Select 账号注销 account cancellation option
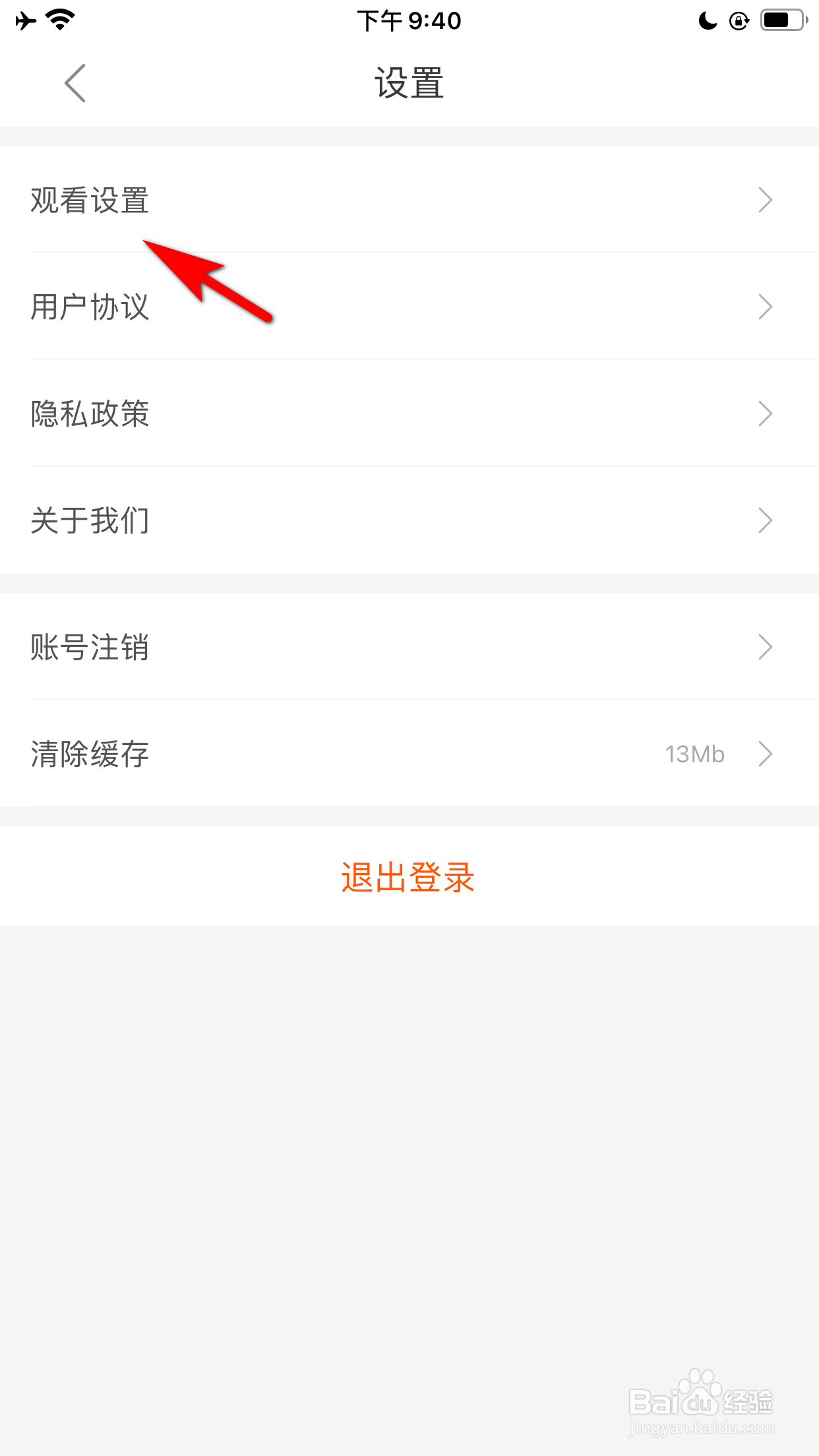The width and height of the screenshot is (819, 1456). pyautogui.click(x=90, y=647)
